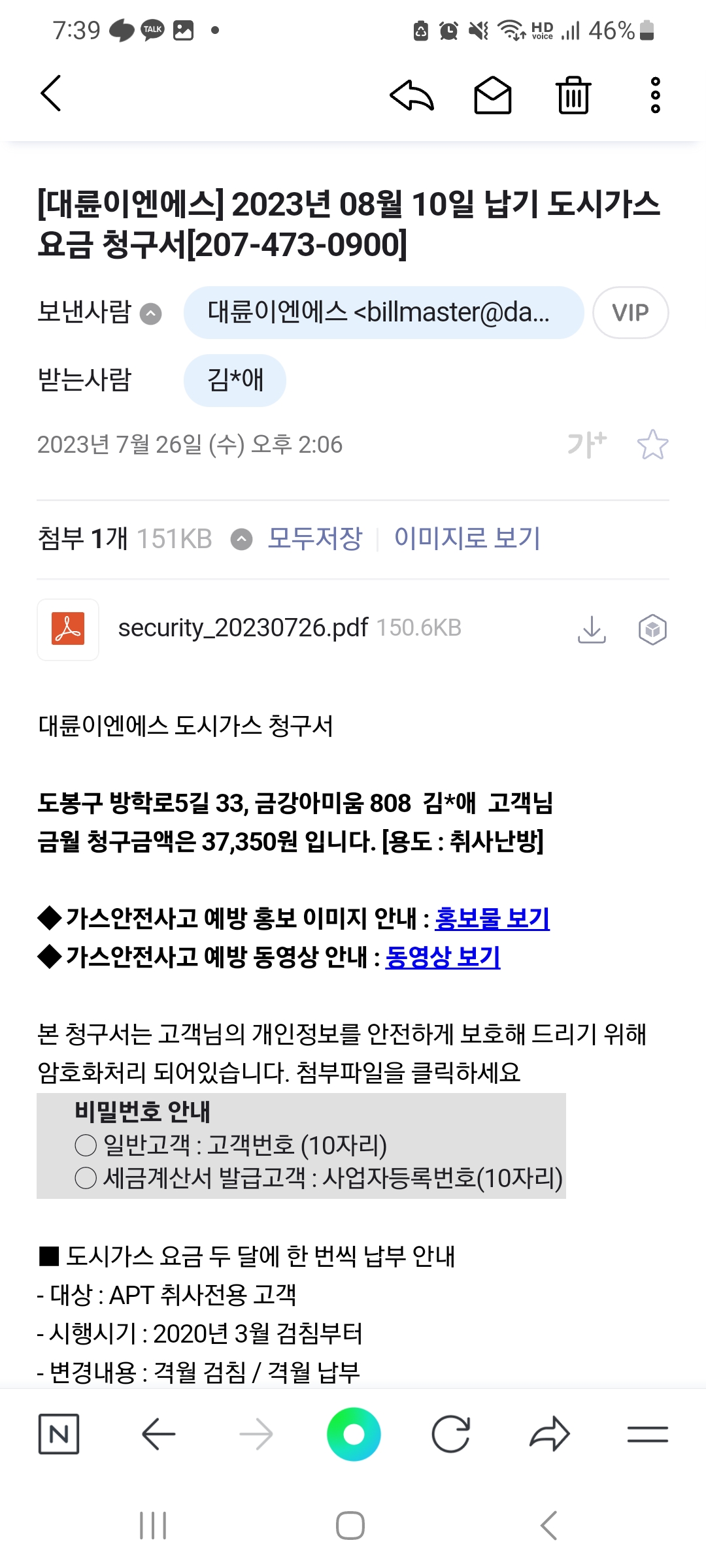Select 이미지로 보기
The width and height of the screenshot is (706, 1568).
[467, 539]
